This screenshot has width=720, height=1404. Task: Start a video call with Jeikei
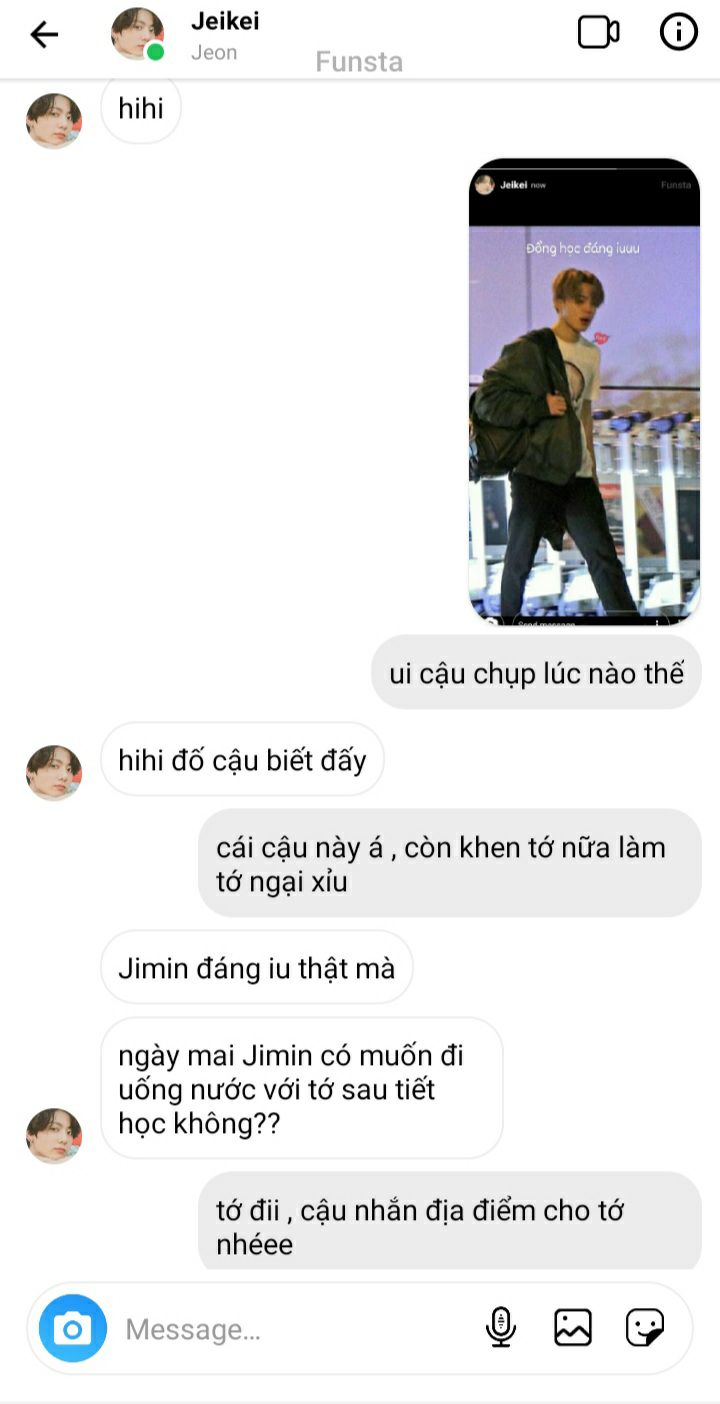point(598,33)
